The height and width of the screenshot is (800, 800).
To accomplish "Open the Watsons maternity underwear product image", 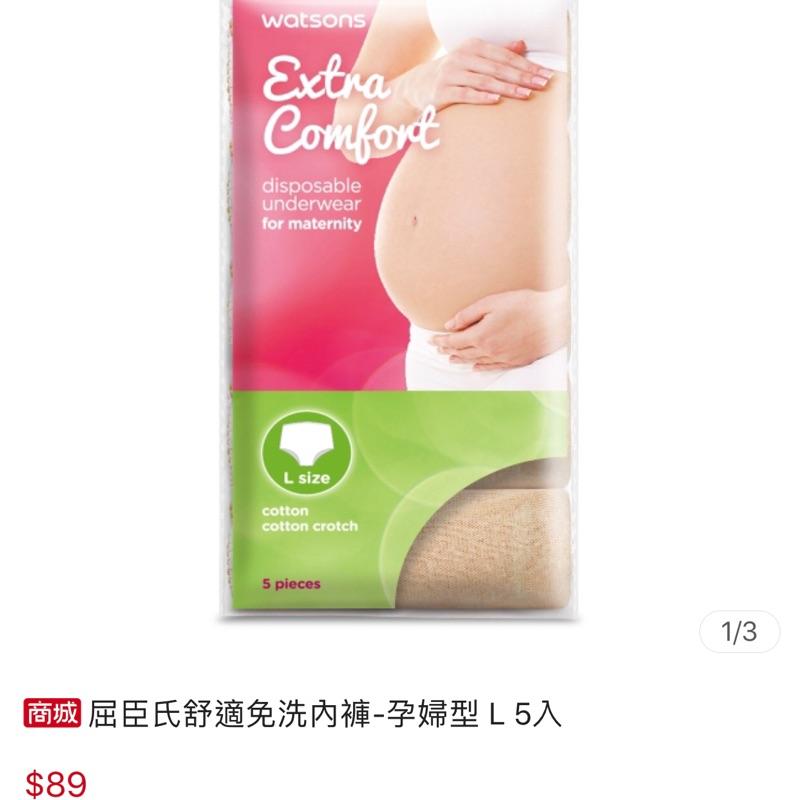I will (x=400, y=310).
